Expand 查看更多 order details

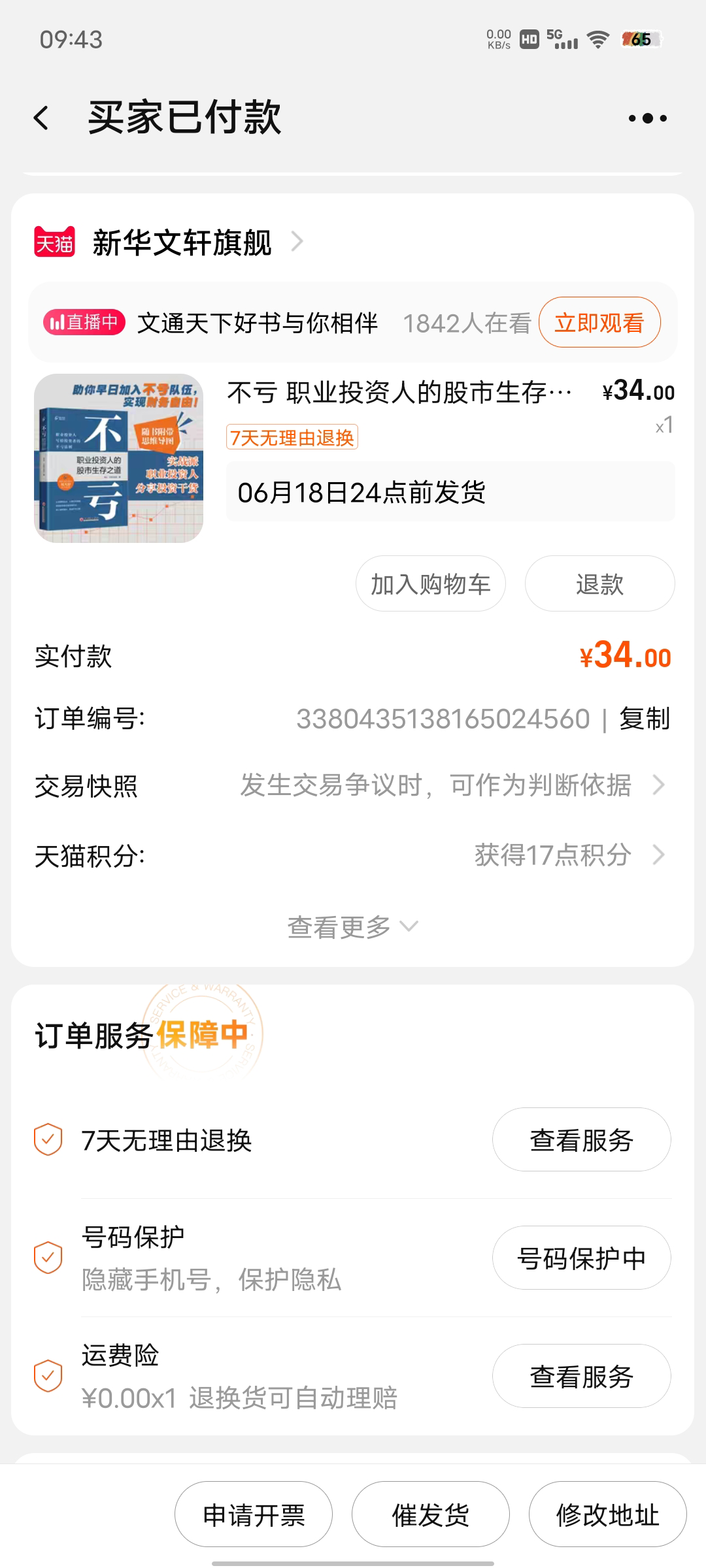pyautogui.click(x=352, y=926)
